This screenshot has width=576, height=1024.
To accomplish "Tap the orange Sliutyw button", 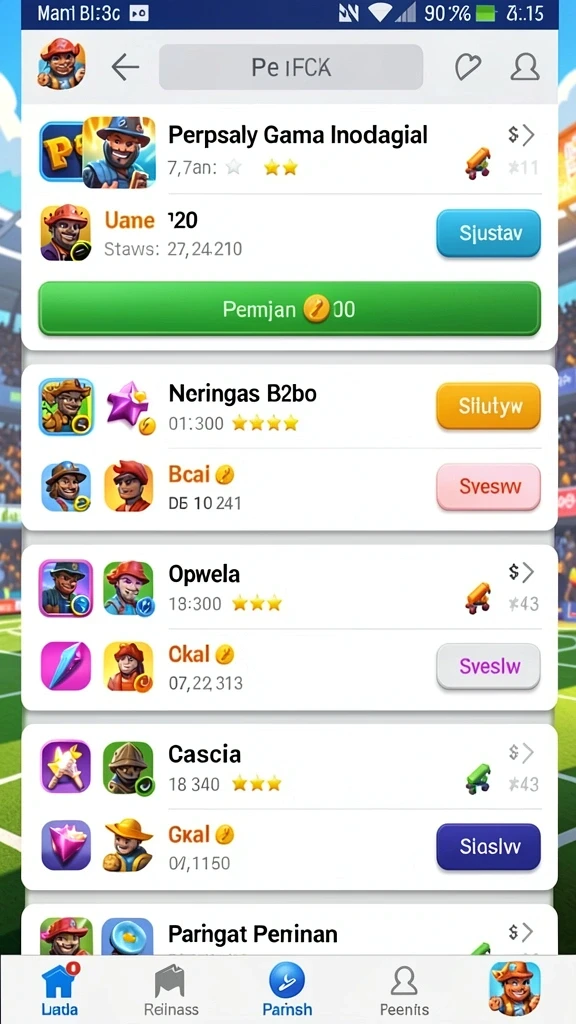I will pos(488,406).
